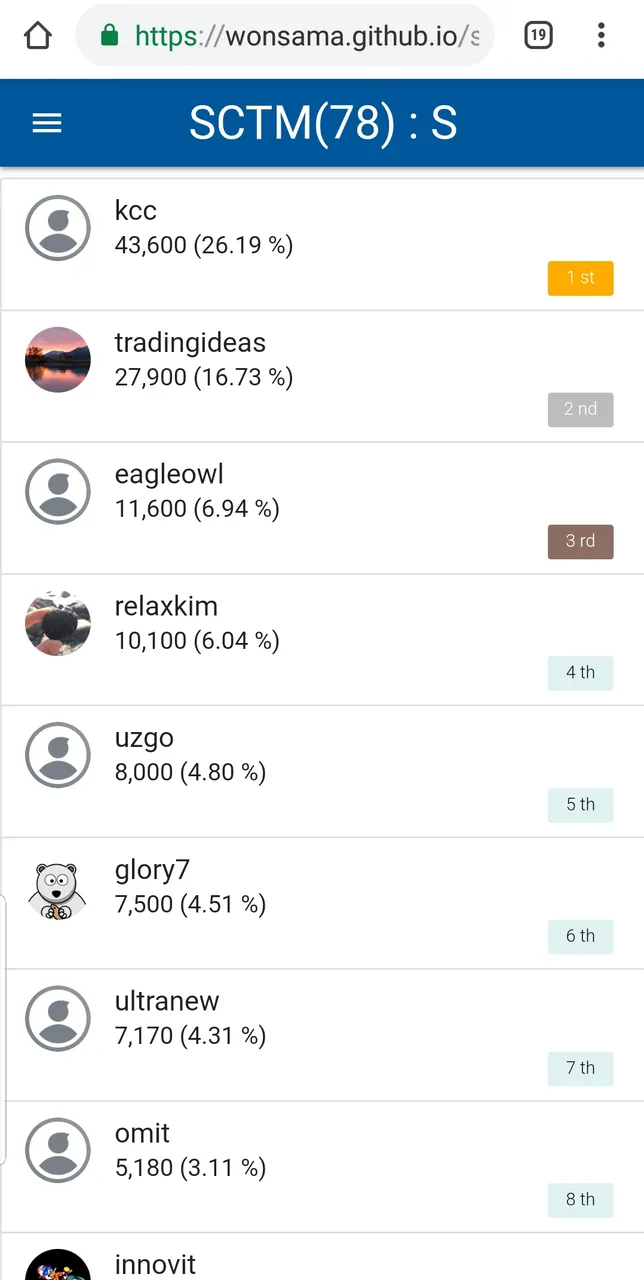Open glory7's holder entry
The width and height of the screenshot is (644, 1280).
coord(320,904)
